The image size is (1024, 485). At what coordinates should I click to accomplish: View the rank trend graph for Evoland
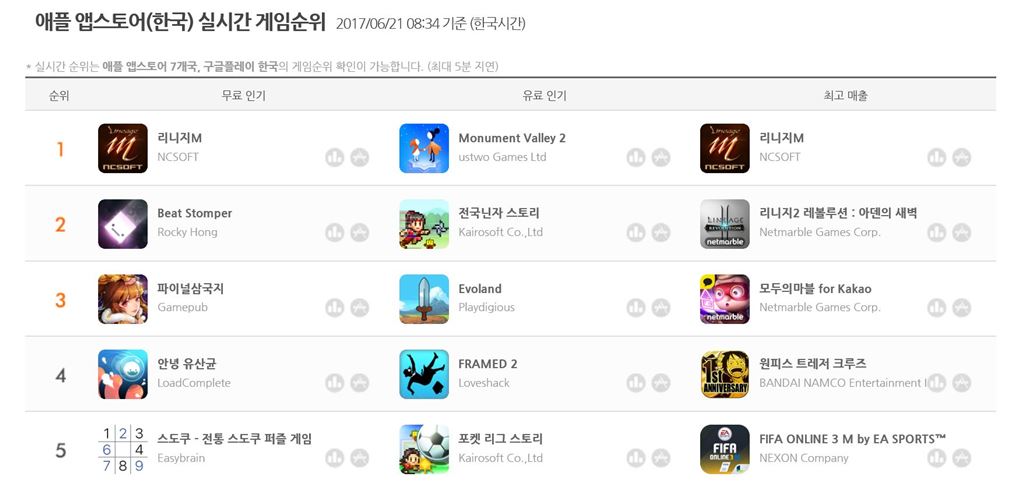(661, 308)
